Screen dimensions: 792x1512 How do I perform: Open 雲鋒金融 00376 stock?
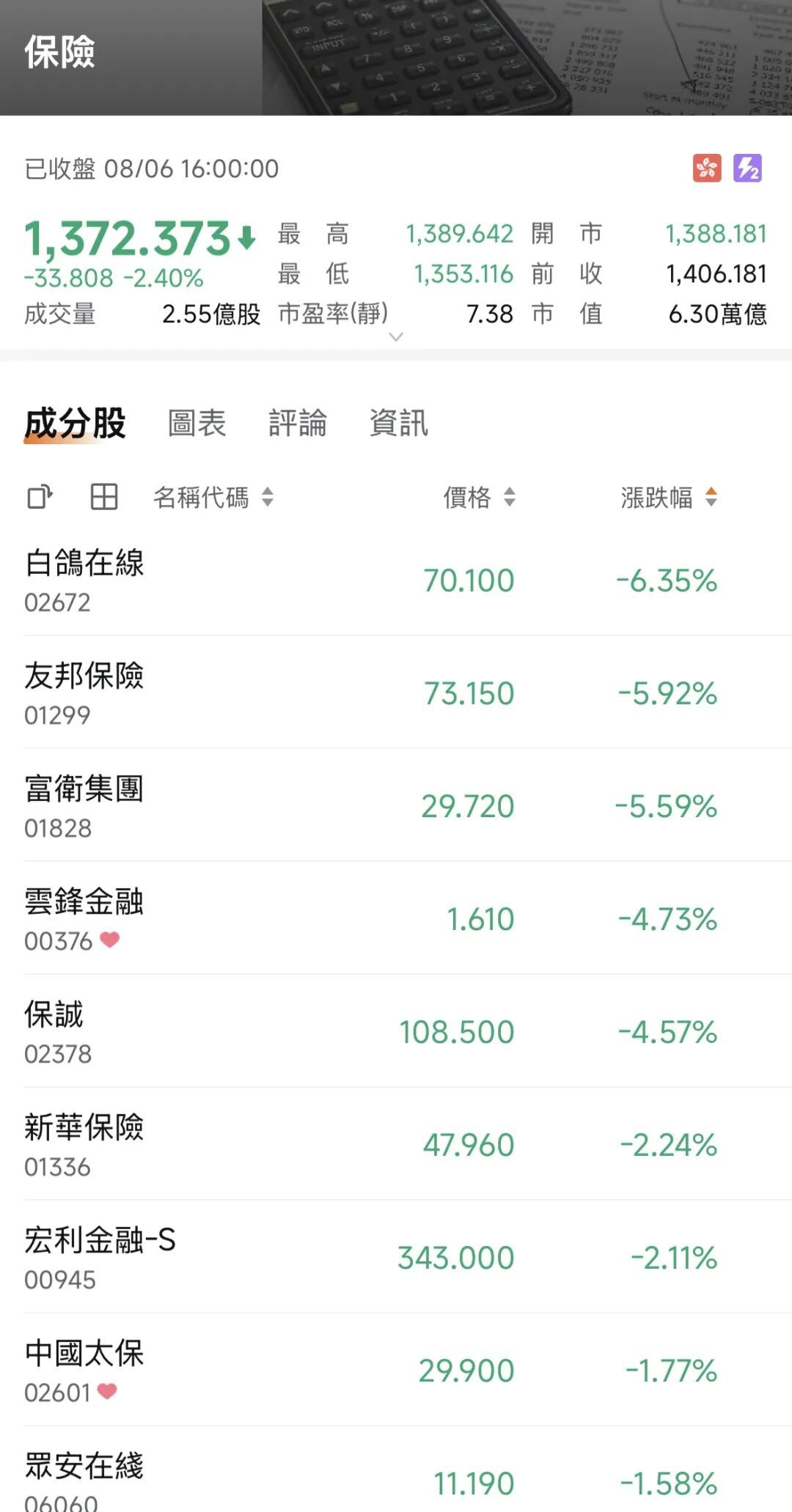coord(396,918)
